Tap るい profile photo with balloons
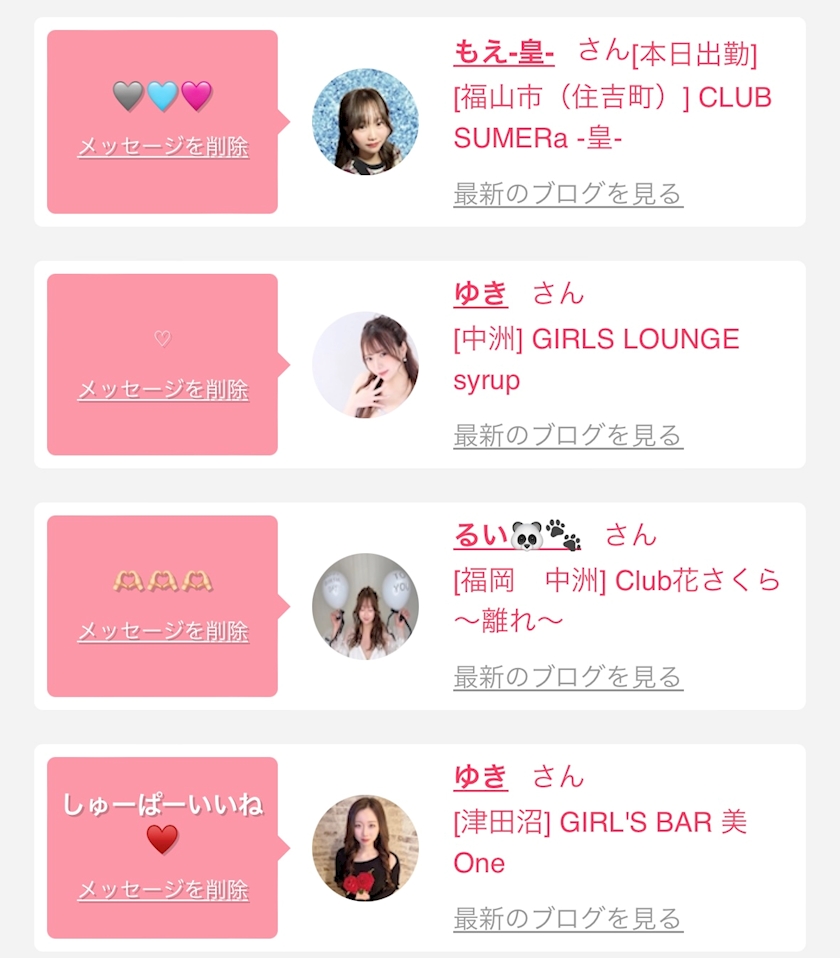 coord(365,606)
